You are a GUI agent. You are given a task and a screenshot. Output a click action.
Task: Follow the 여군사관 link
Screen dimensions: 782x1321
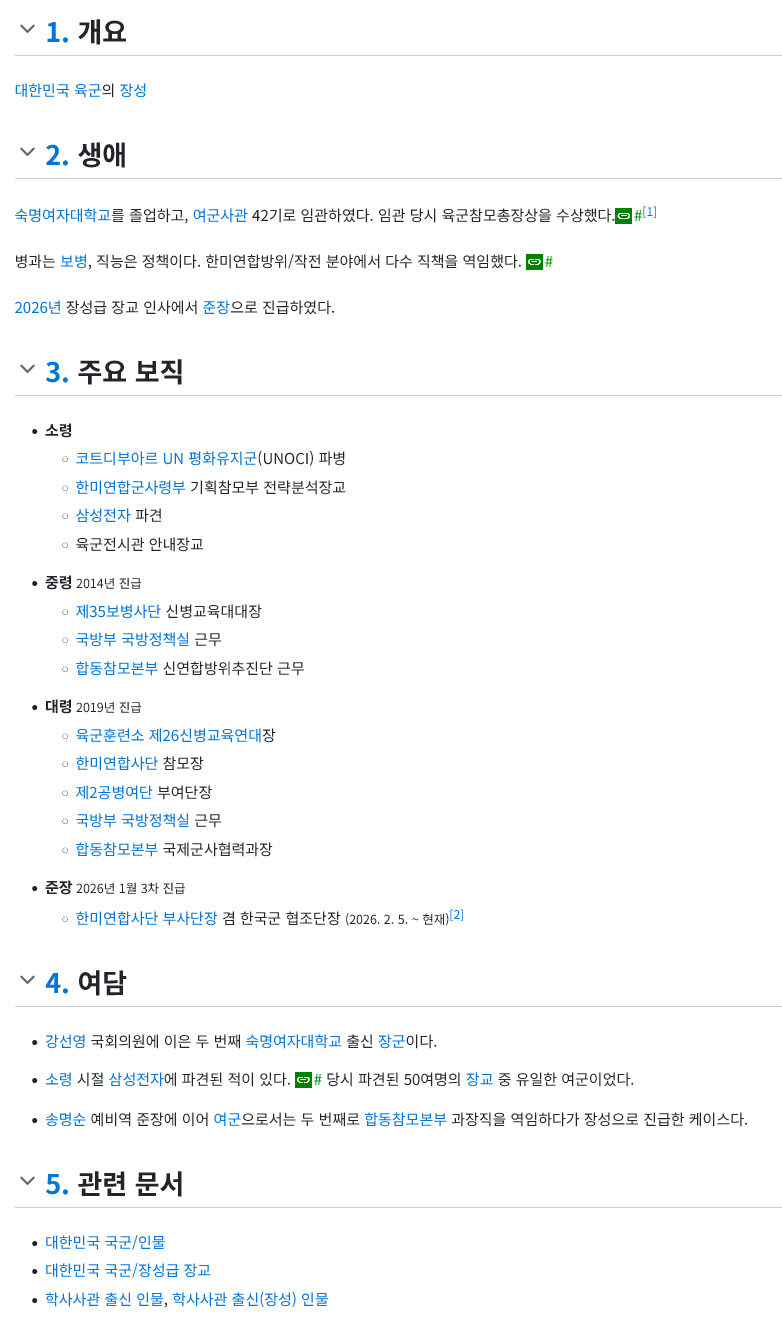(220, 215)
